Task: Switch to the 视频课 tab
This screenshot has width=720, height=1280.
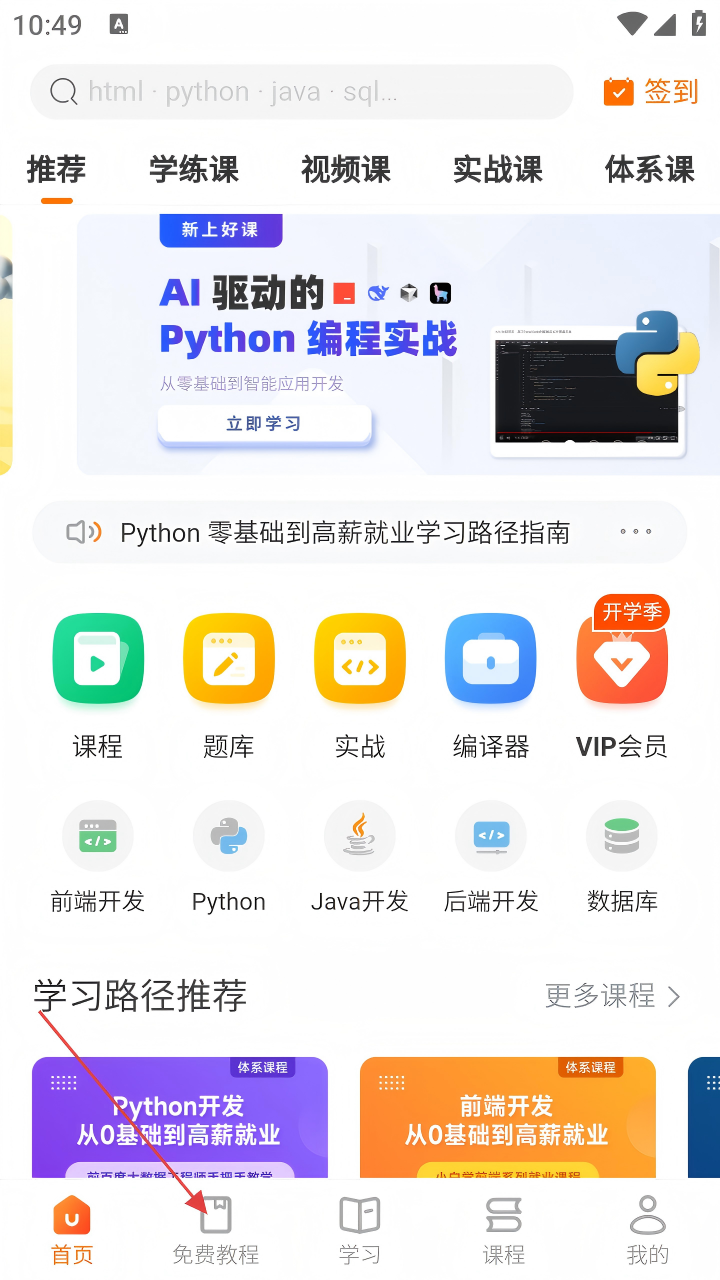Action: pos(346,170)
